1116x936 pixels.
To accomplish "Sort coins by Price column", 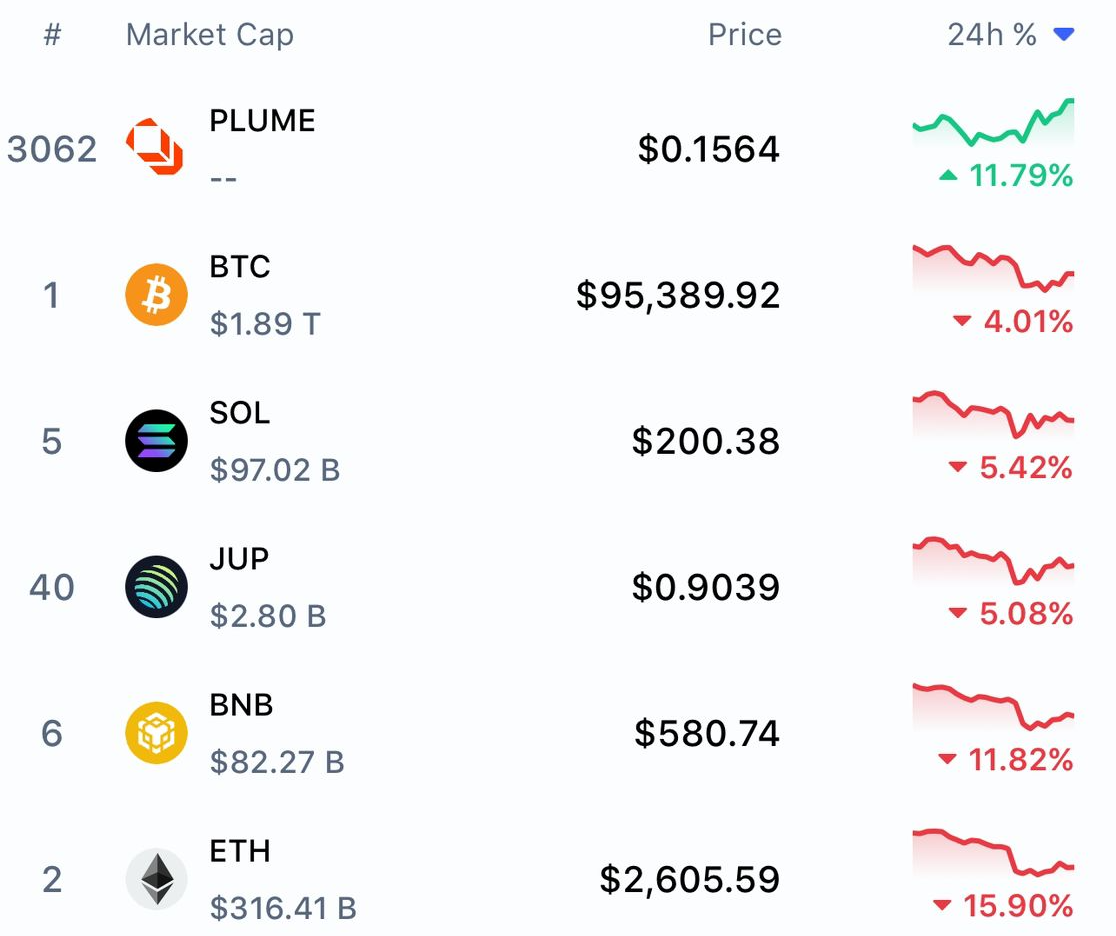I will (x=744, y=35).
